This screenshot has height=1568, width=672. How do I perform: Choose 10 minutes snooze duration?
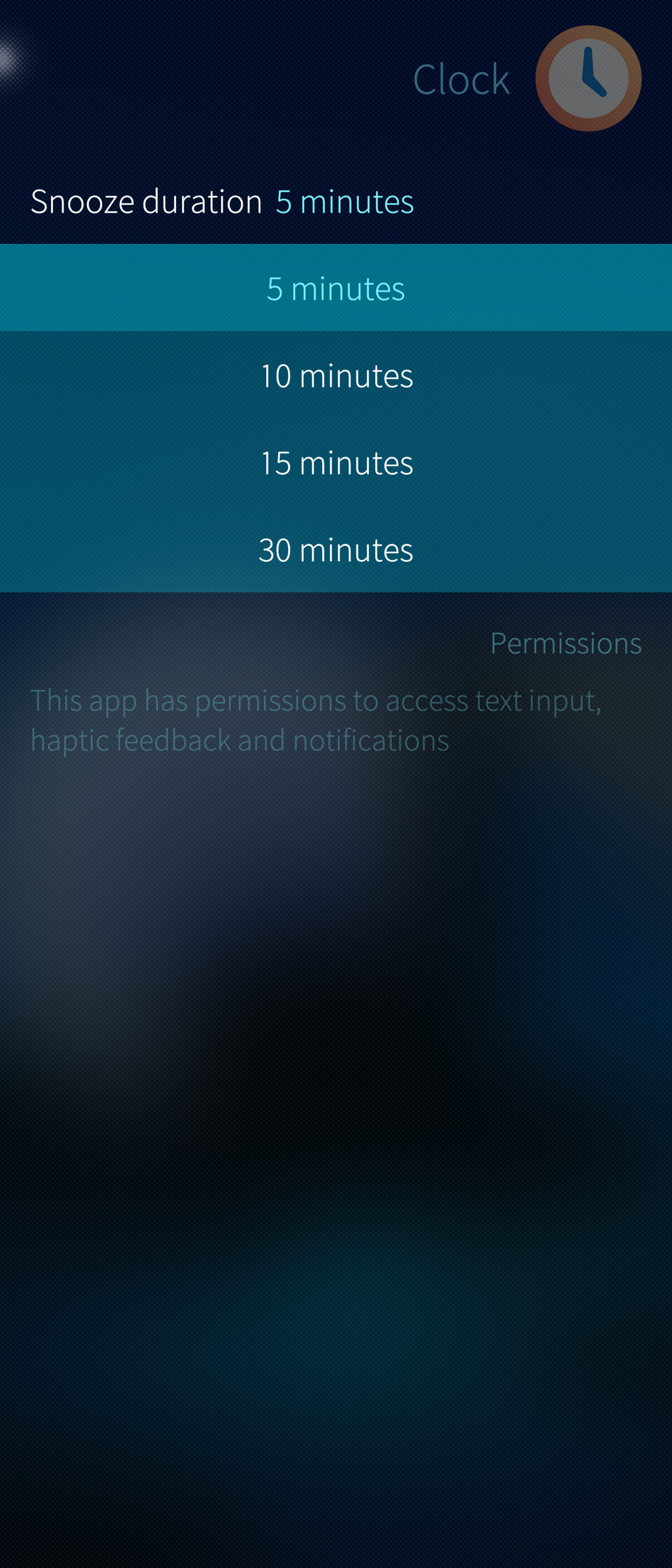(x=336, y=376)
